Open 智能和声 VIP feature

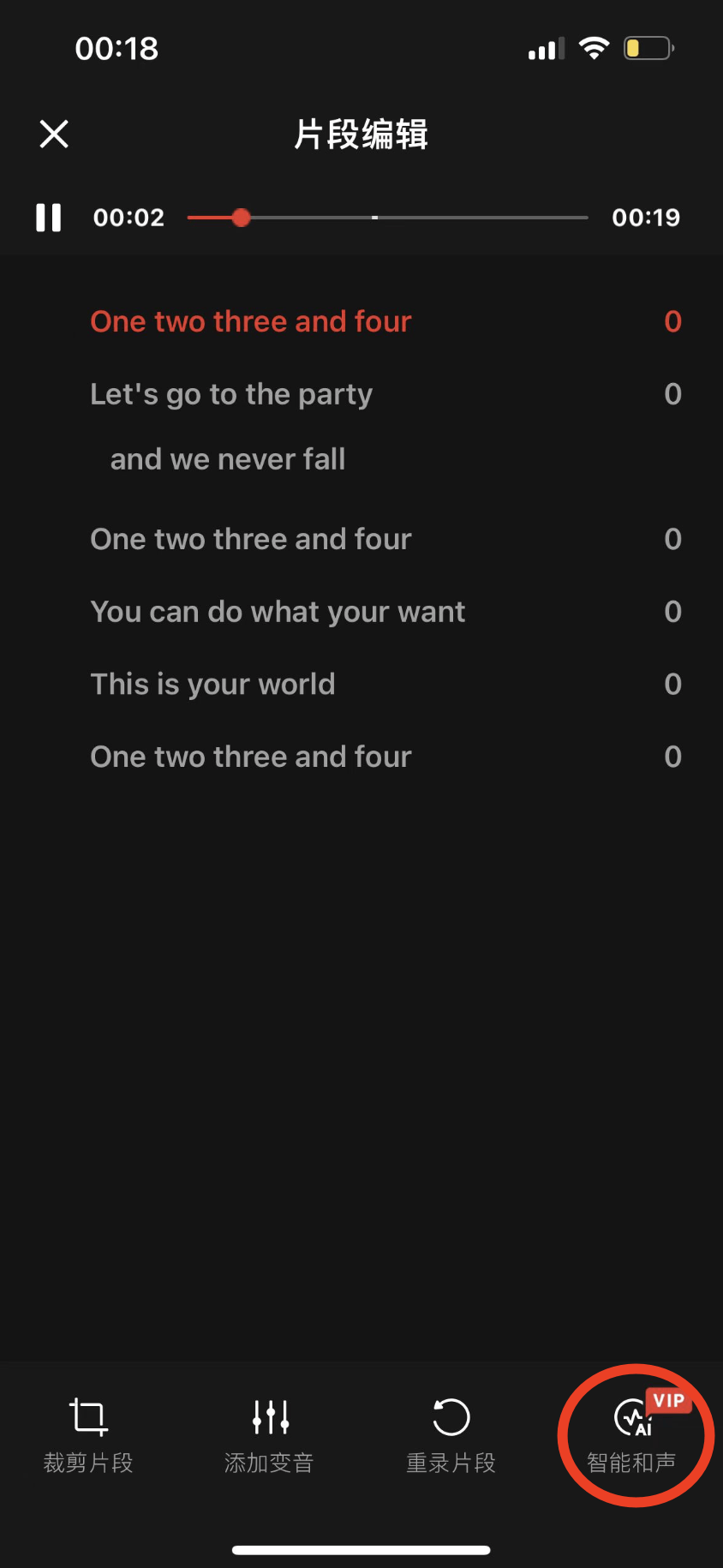point(632,1434)
